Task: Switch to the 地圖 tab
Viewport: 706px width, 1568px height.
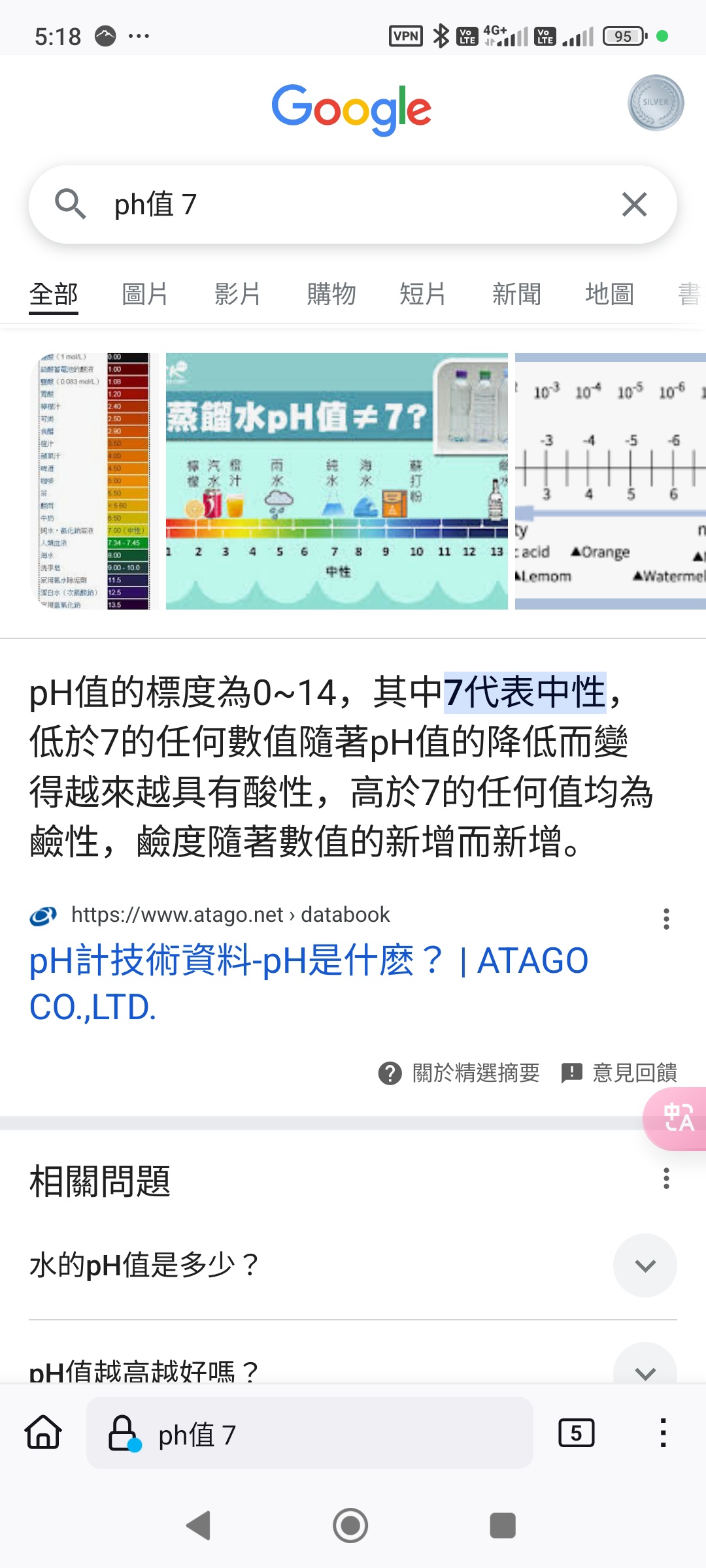Action: click(x=609, y=294)
